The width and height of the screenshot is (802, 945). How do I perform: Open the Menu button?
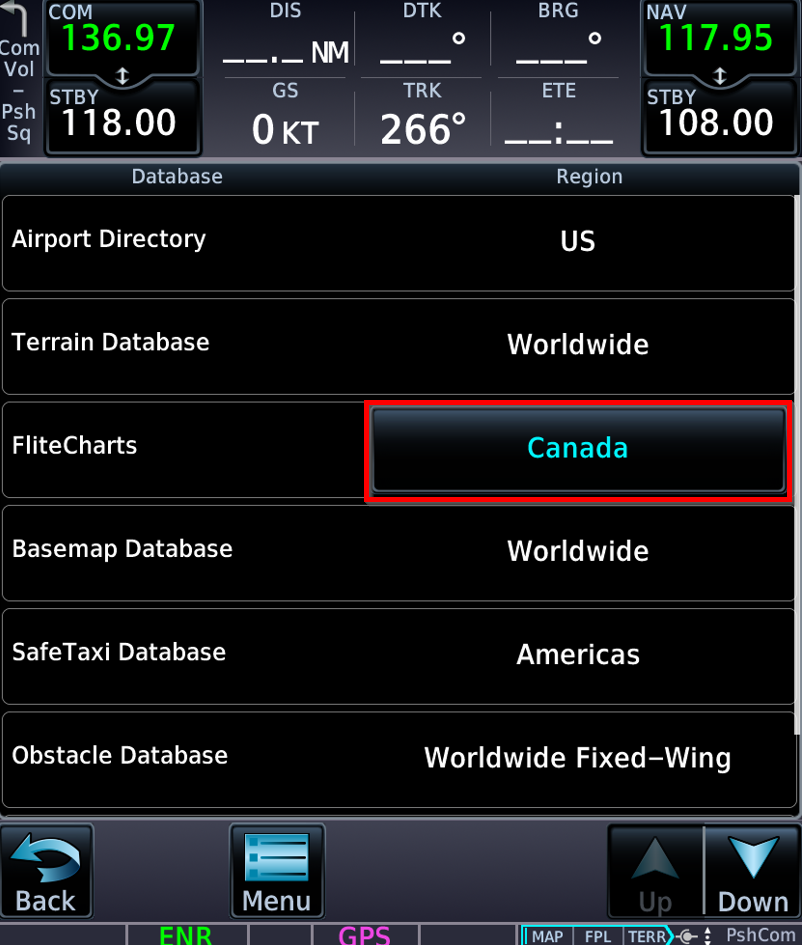click(277, 871)
